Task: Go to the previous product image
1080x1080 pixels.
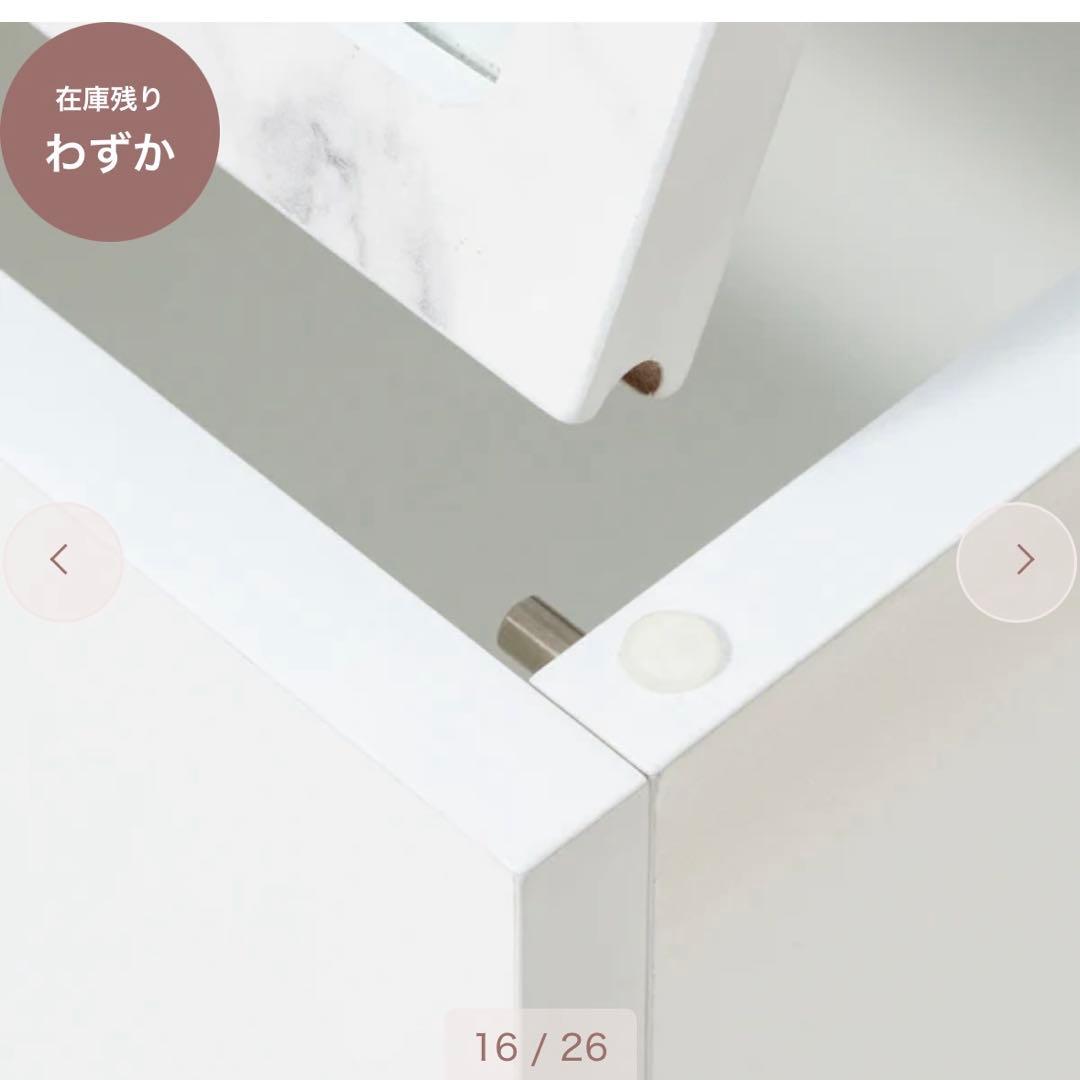Action: pos(62,561)
